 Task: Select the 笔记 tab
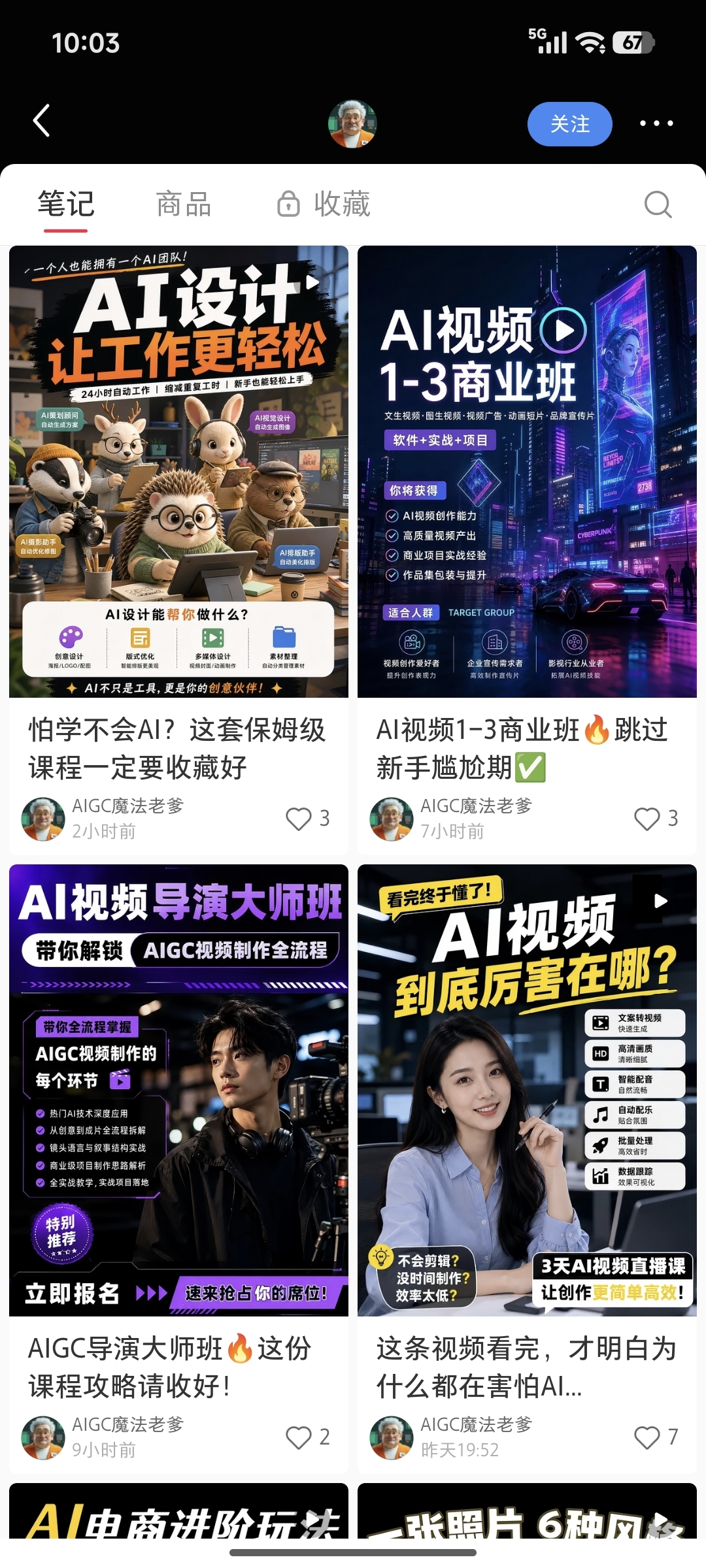tap(66, 204)
